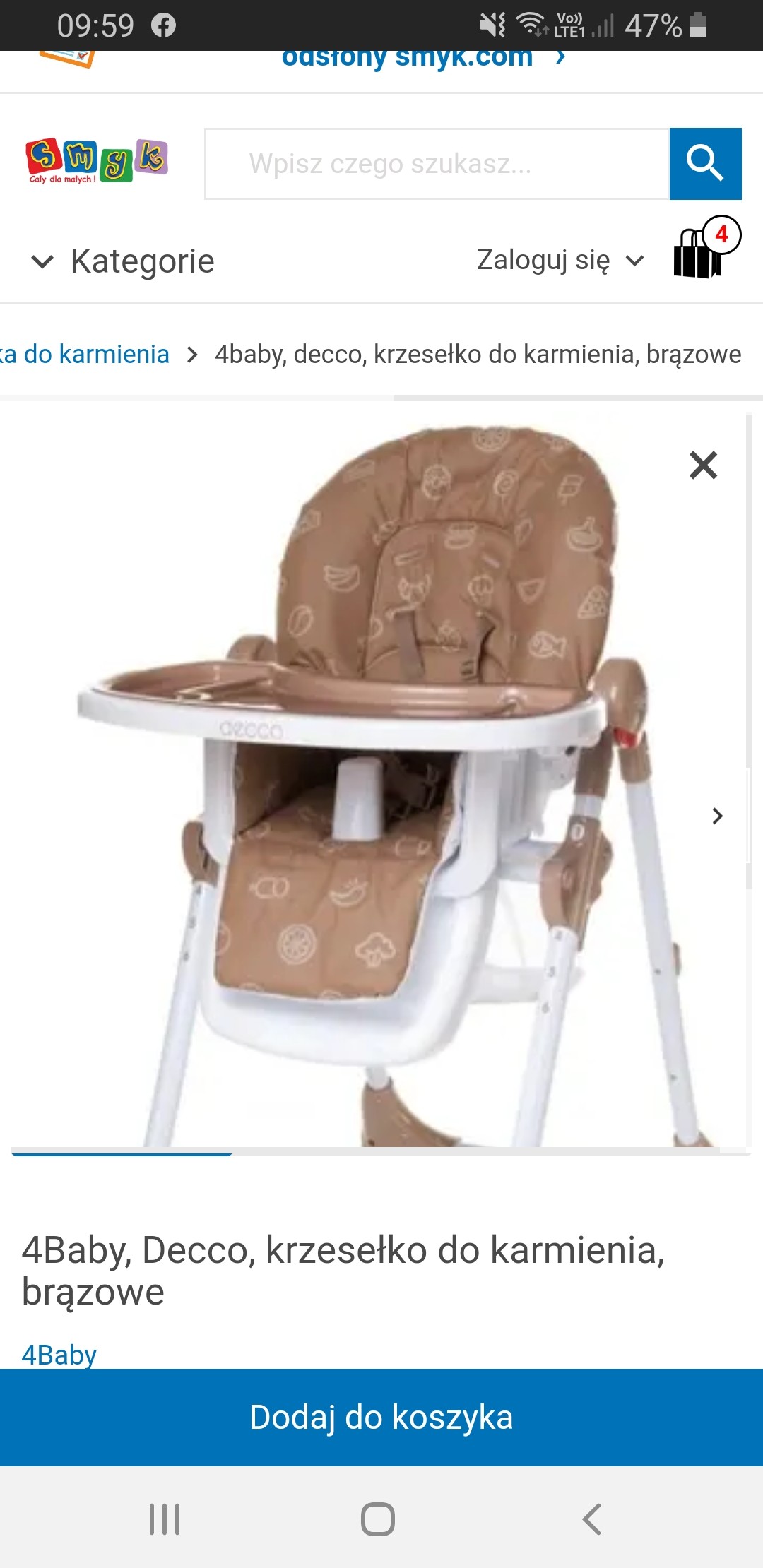Tap Dodaj do koszyka button
The width and height of the screenshot is (763, 1568).
381,1418
